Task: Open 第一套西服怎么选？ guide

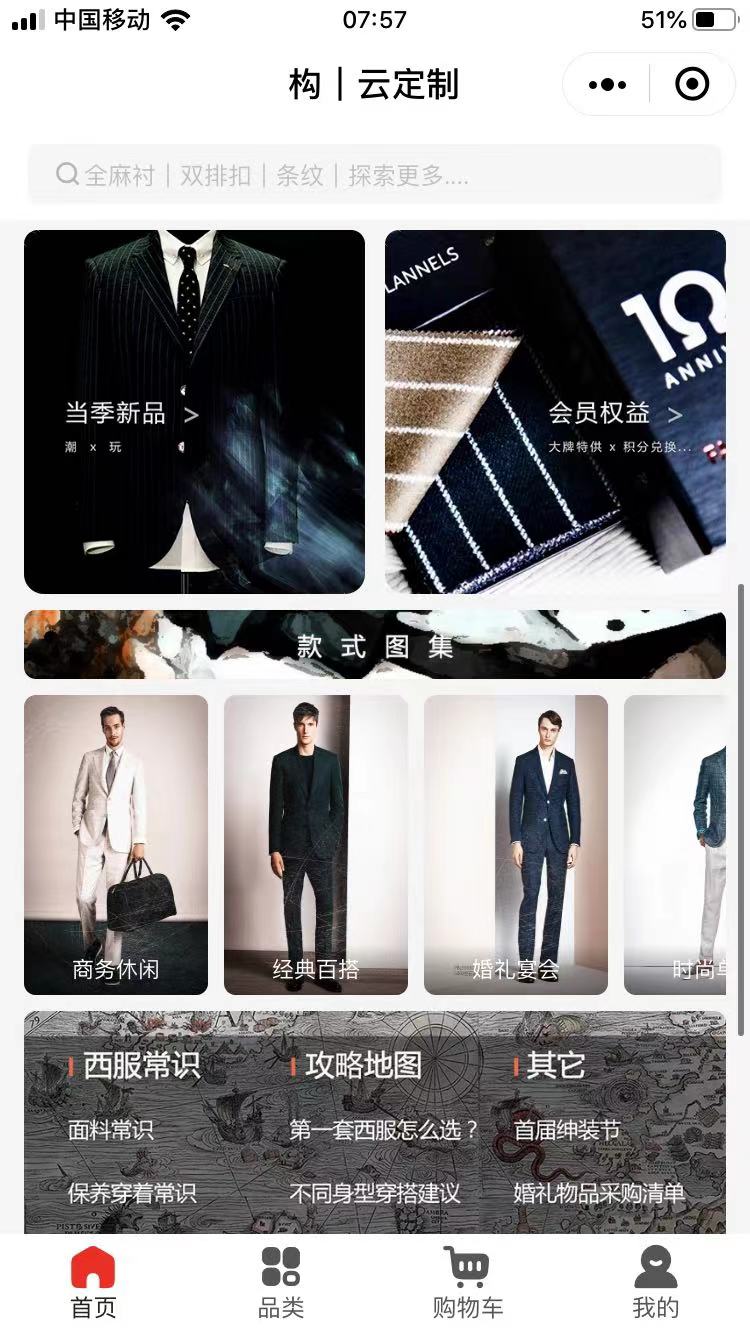Action: click(384, 1130)
